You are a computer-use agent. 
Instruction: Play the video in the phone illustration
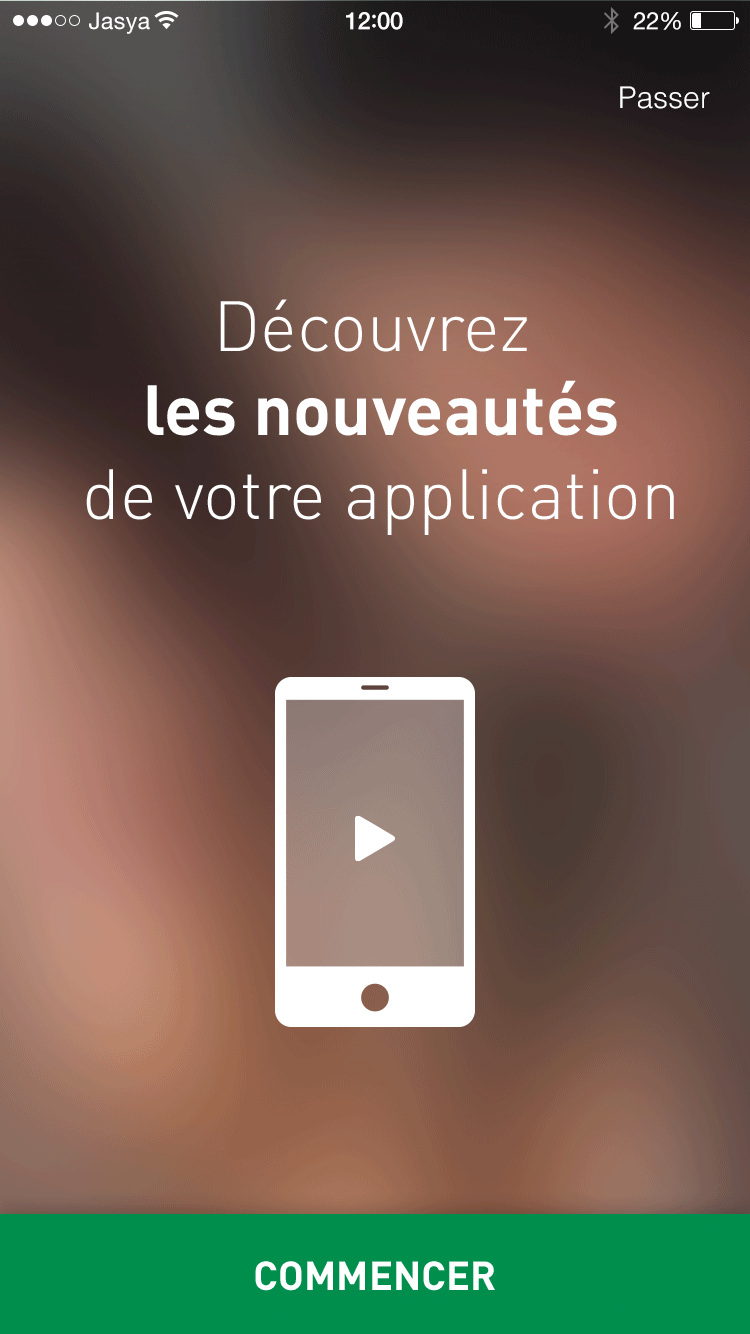374,838
